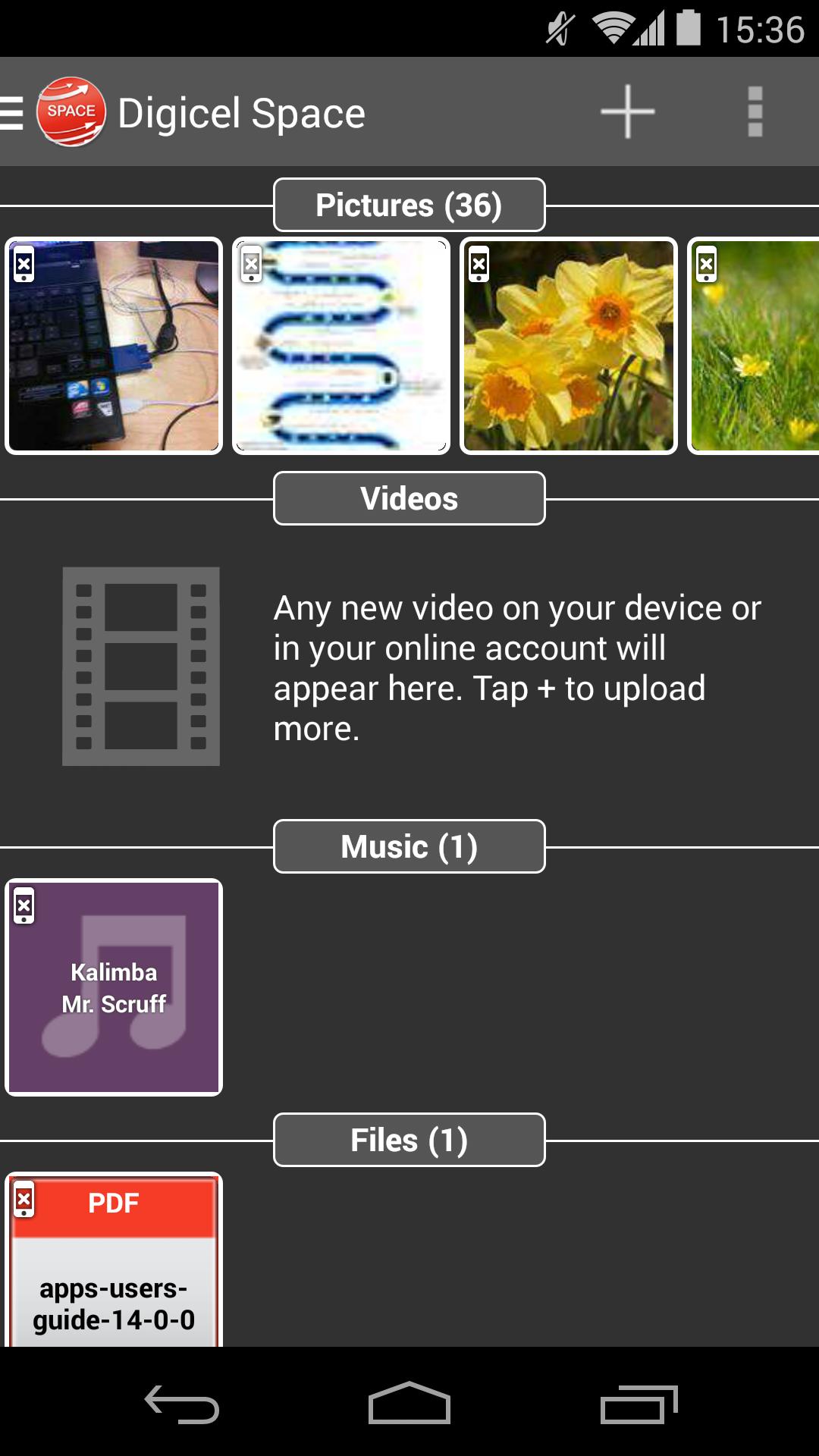Screen dimensions: 819x1456
Task: Open the Pictures (36) section
Action: tap(409, 205)
